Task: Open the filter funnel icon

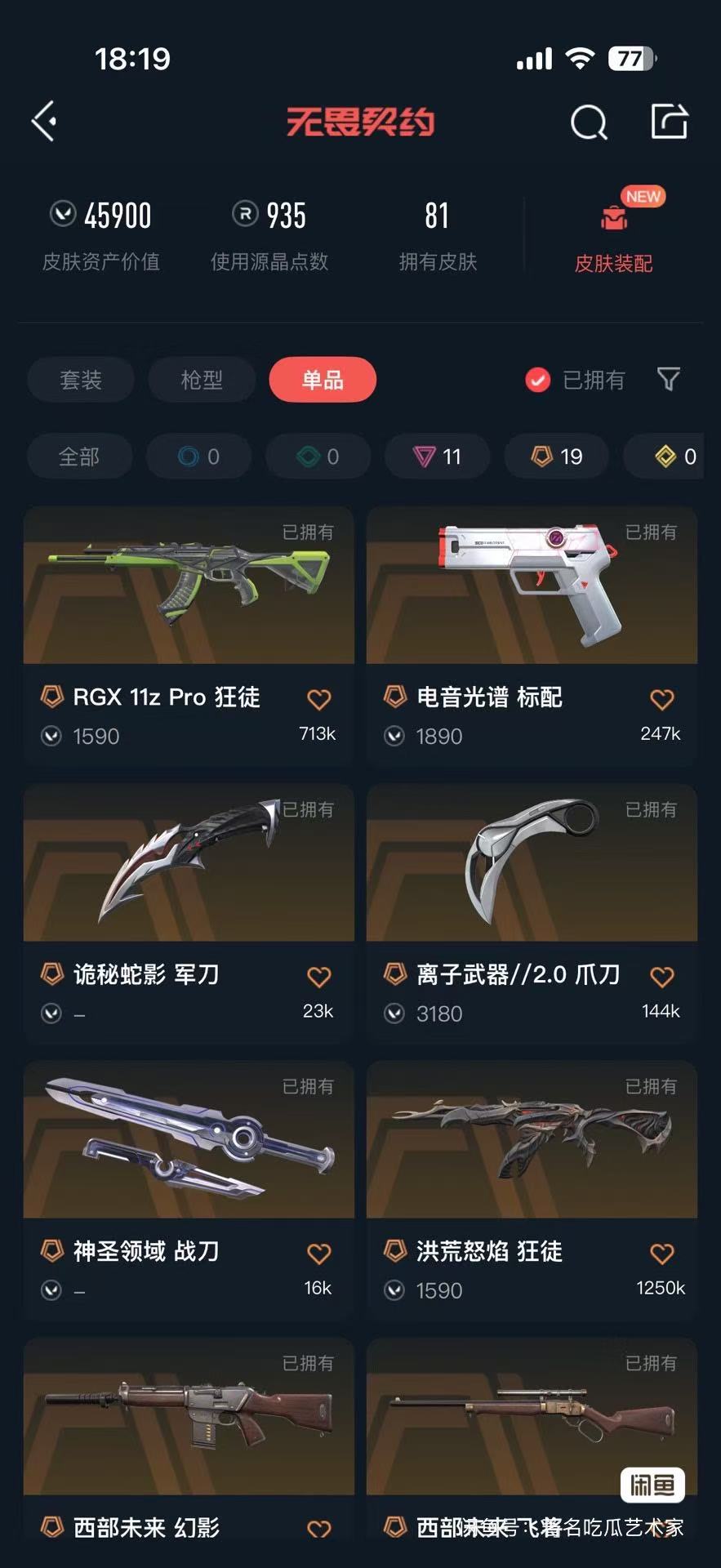Action: [x=669, y=379]
